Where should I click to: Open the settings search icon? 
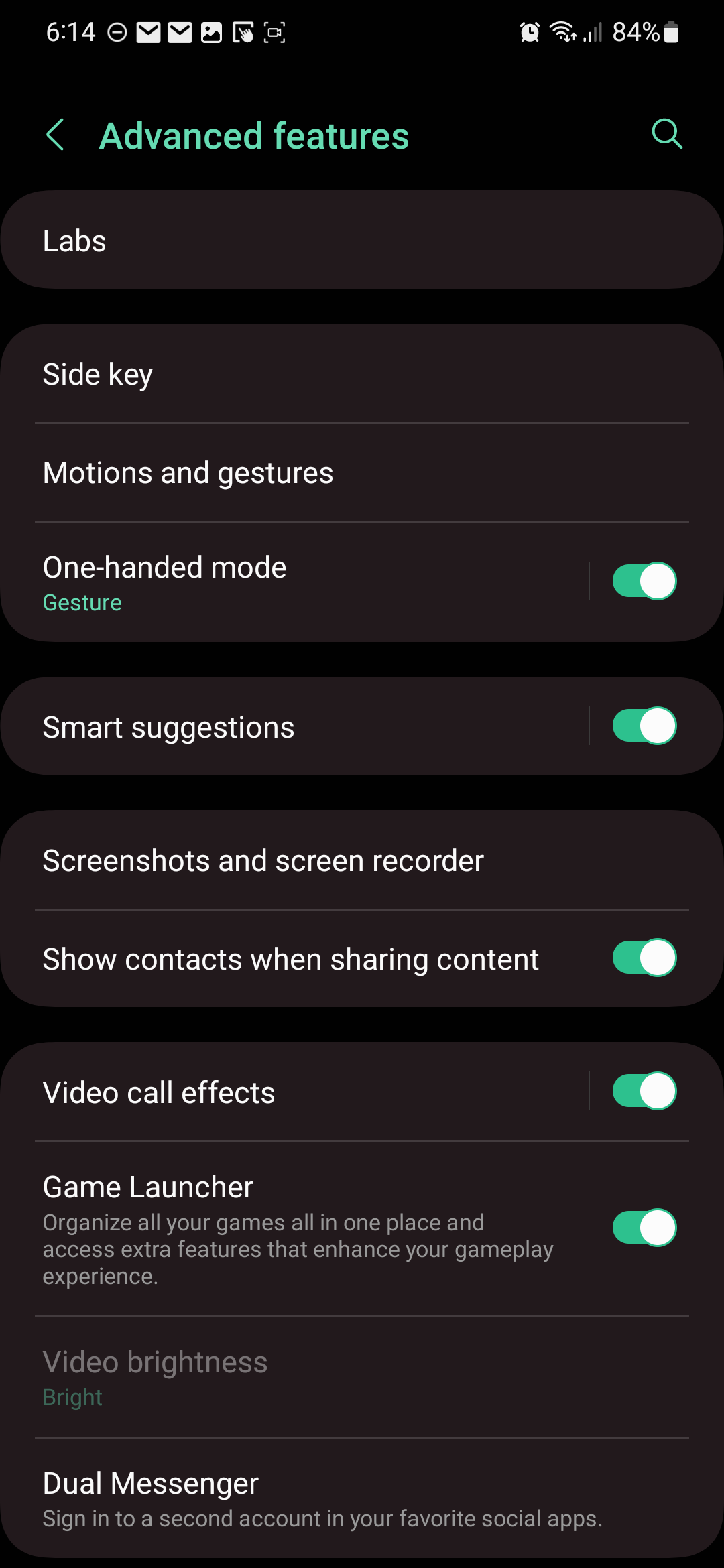(666, 134)
